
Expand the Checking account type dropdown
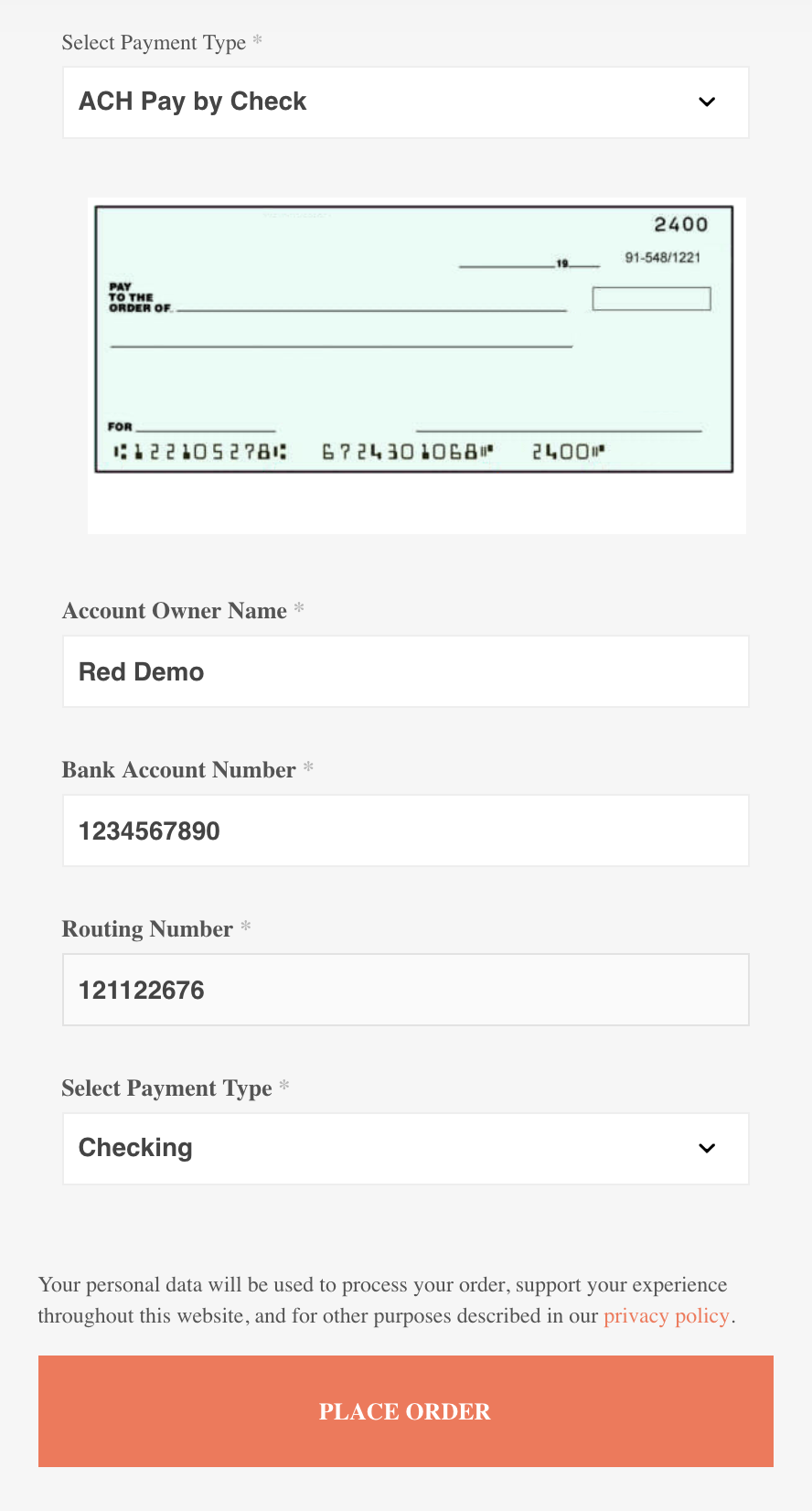[x=406, y=1149]
